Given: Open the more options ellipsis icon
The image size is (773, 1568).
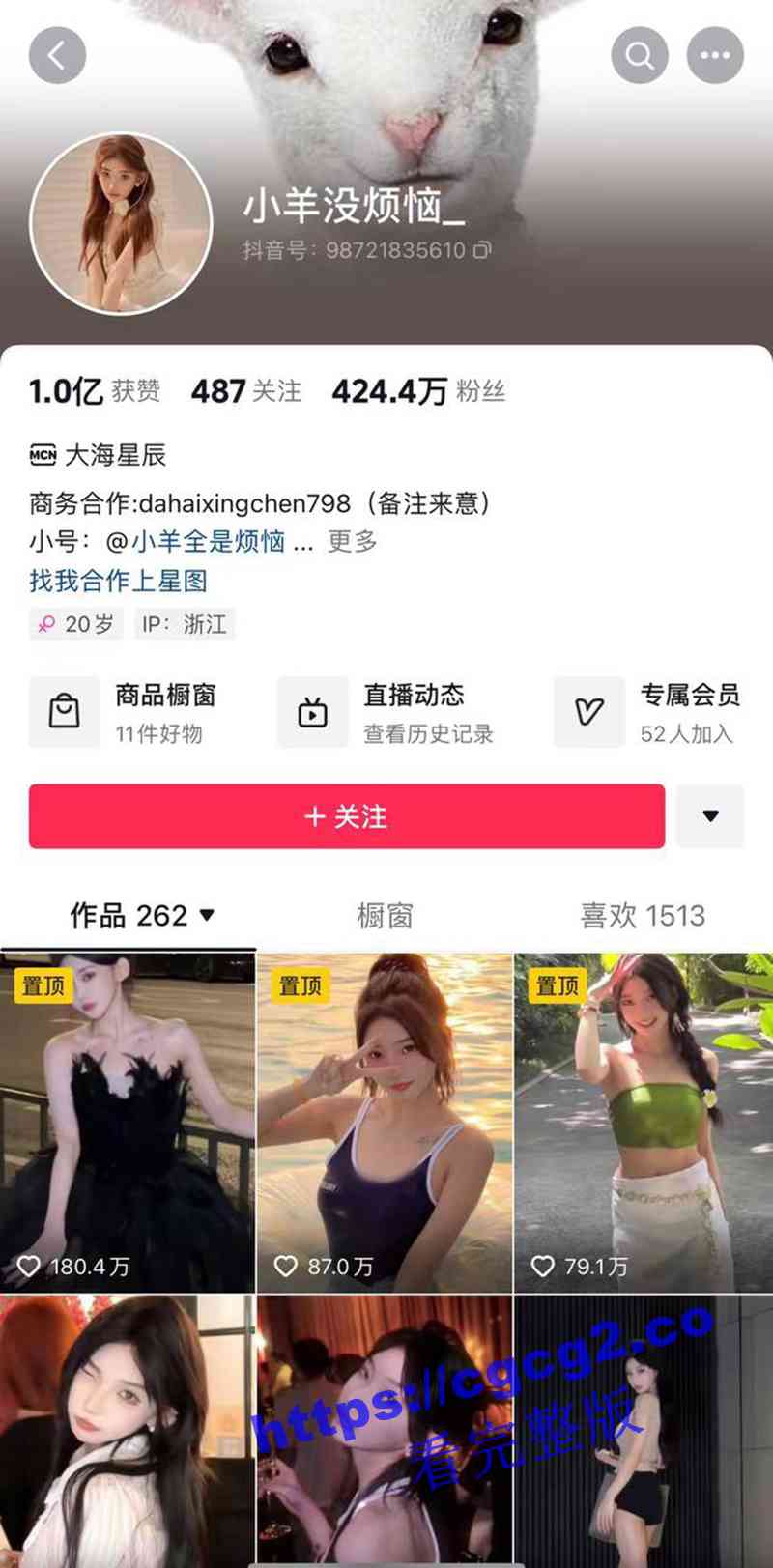Looking at the screenshot, I should (x=715, y=55).
